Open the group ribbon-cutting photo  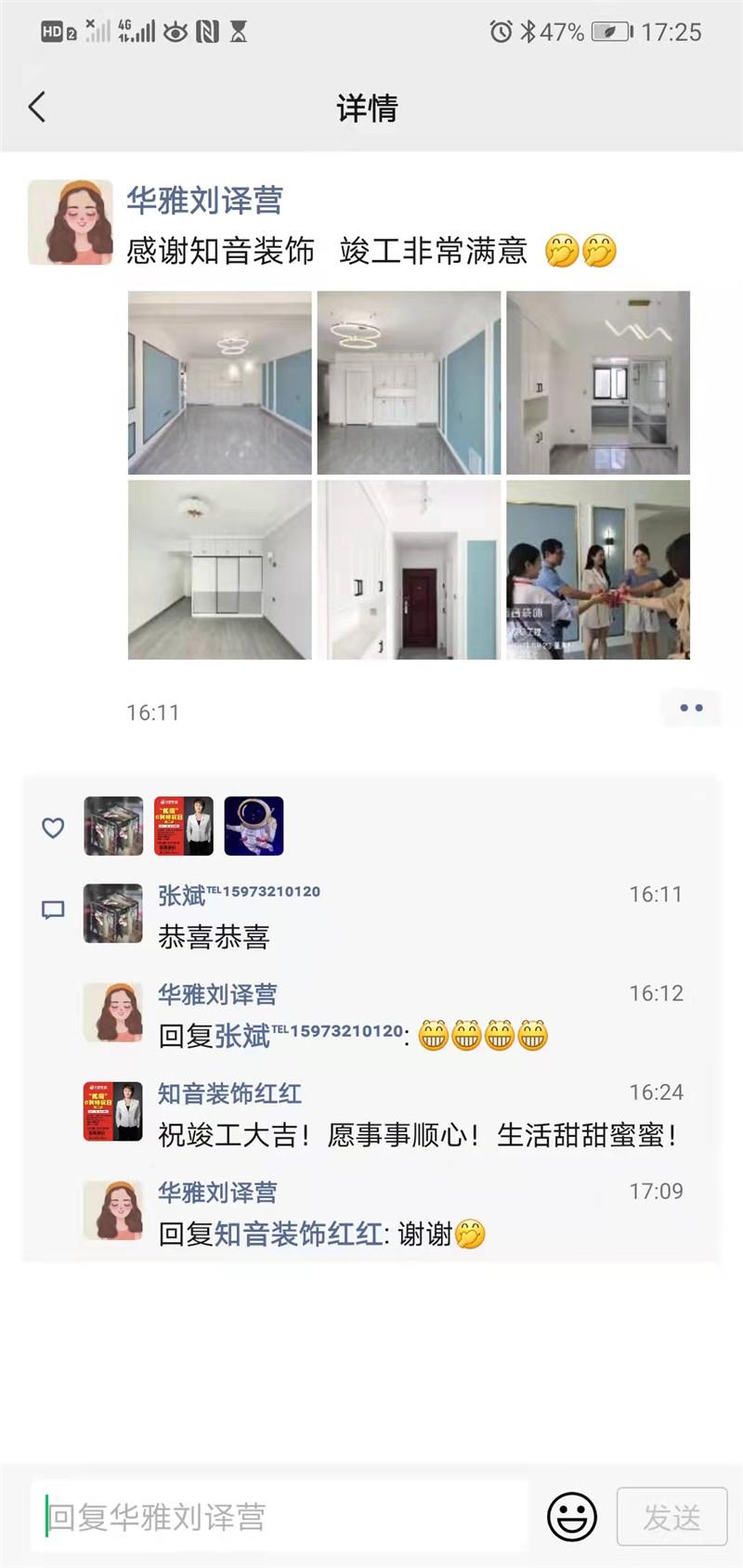tap(597, 569)
